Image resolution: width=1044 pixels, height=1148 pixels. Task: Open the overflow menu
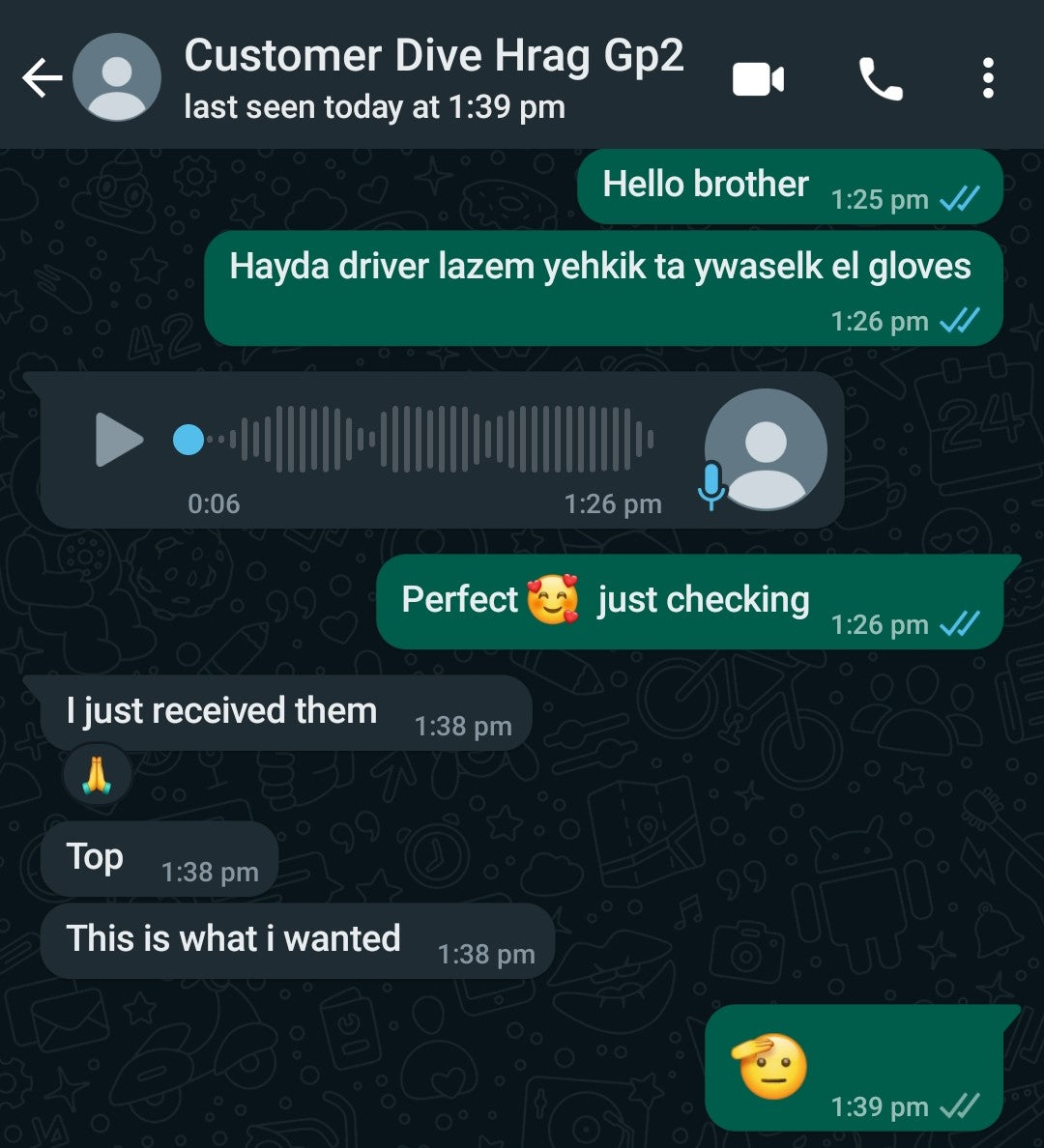click(987, 78)
